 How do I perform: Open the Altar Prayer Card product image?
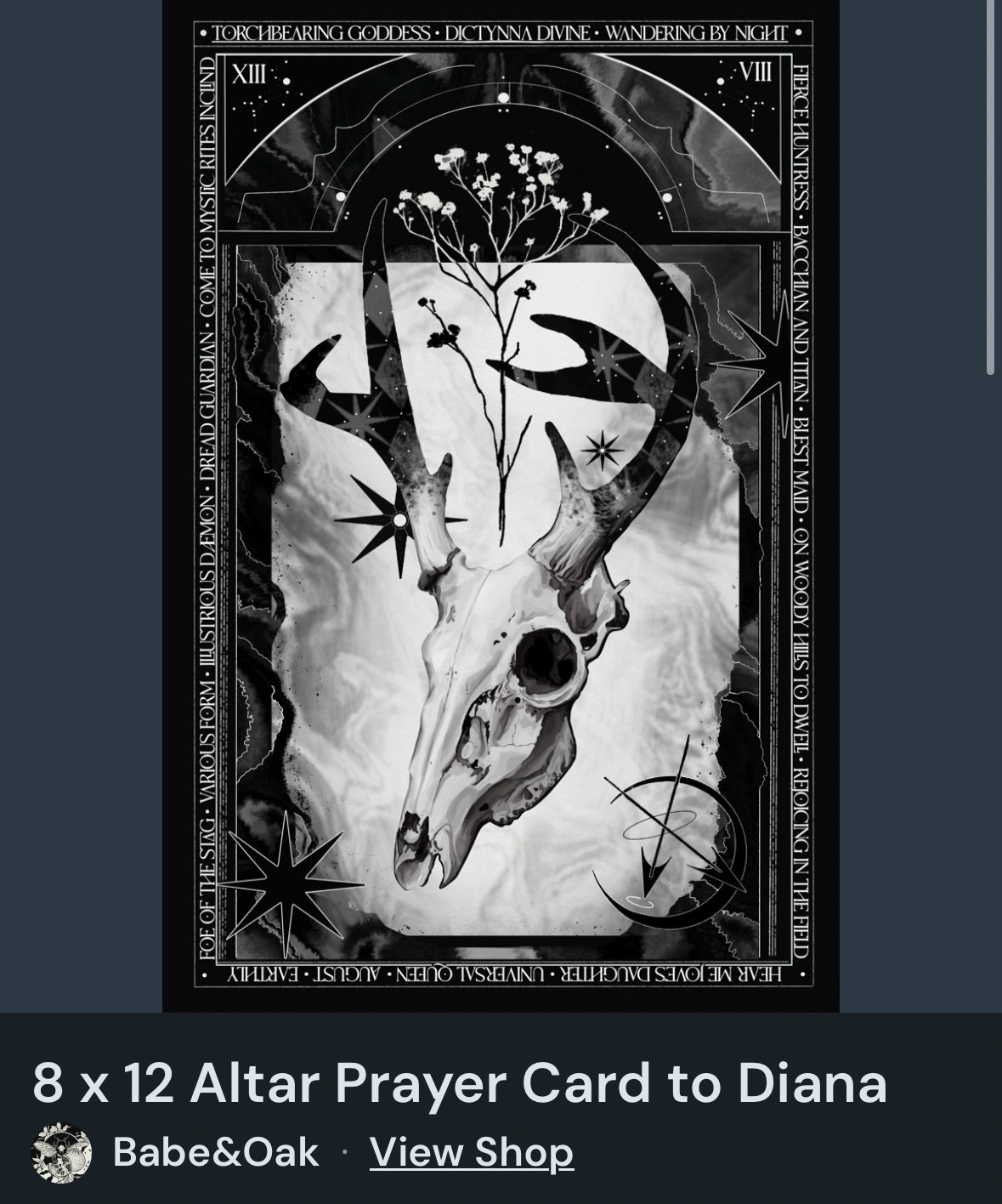(x=501, y=505)
